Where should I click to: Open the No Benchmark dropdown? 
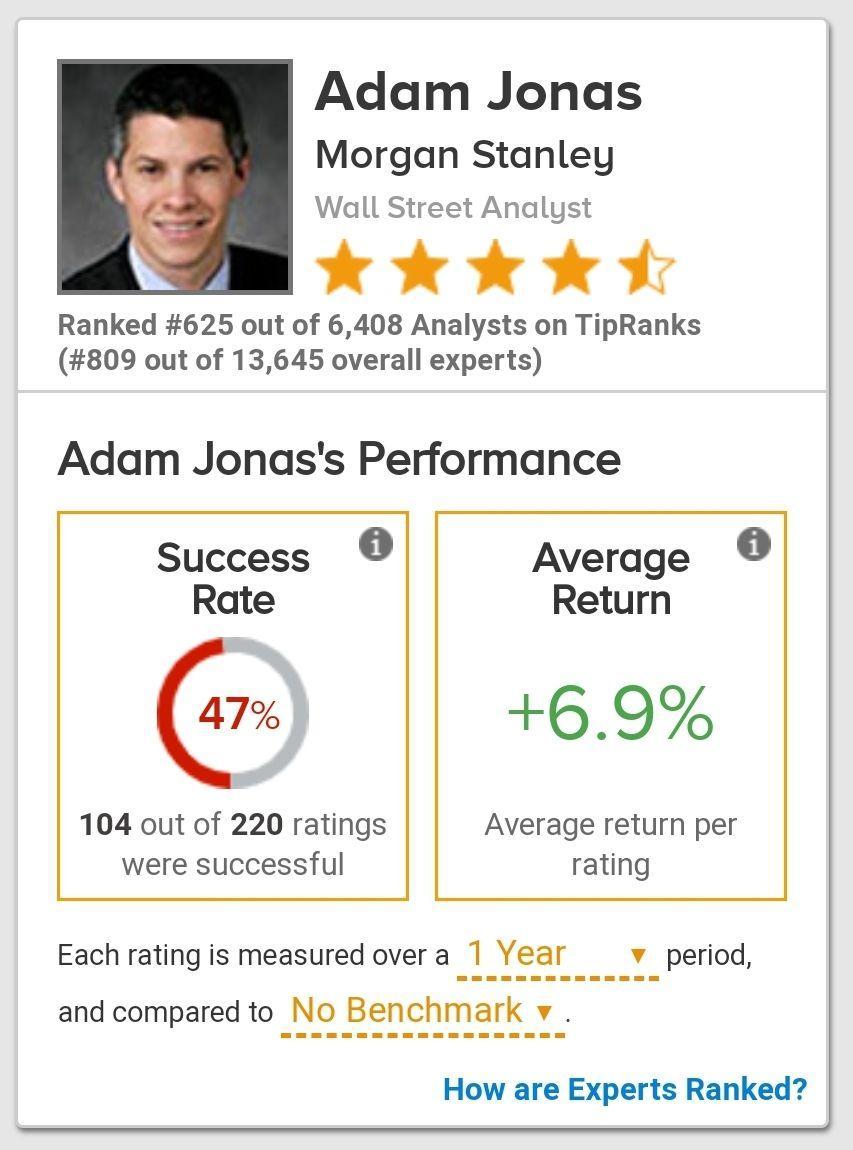click(x=422, y=1013)
